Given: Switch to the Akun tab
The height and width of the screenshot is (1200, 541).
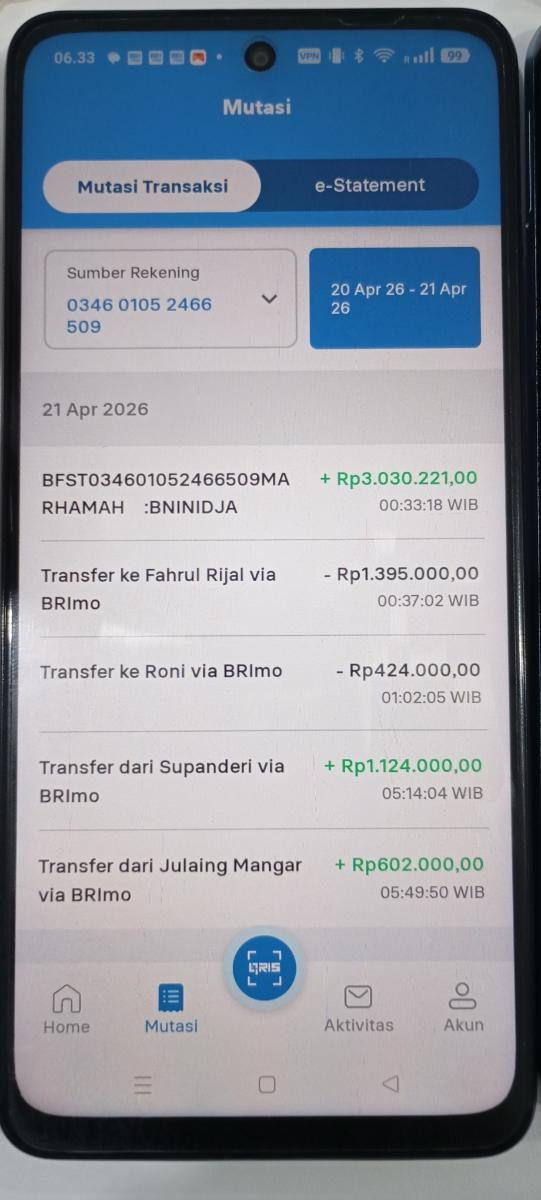Looking at the screenshot, I should click(463, 1007).
